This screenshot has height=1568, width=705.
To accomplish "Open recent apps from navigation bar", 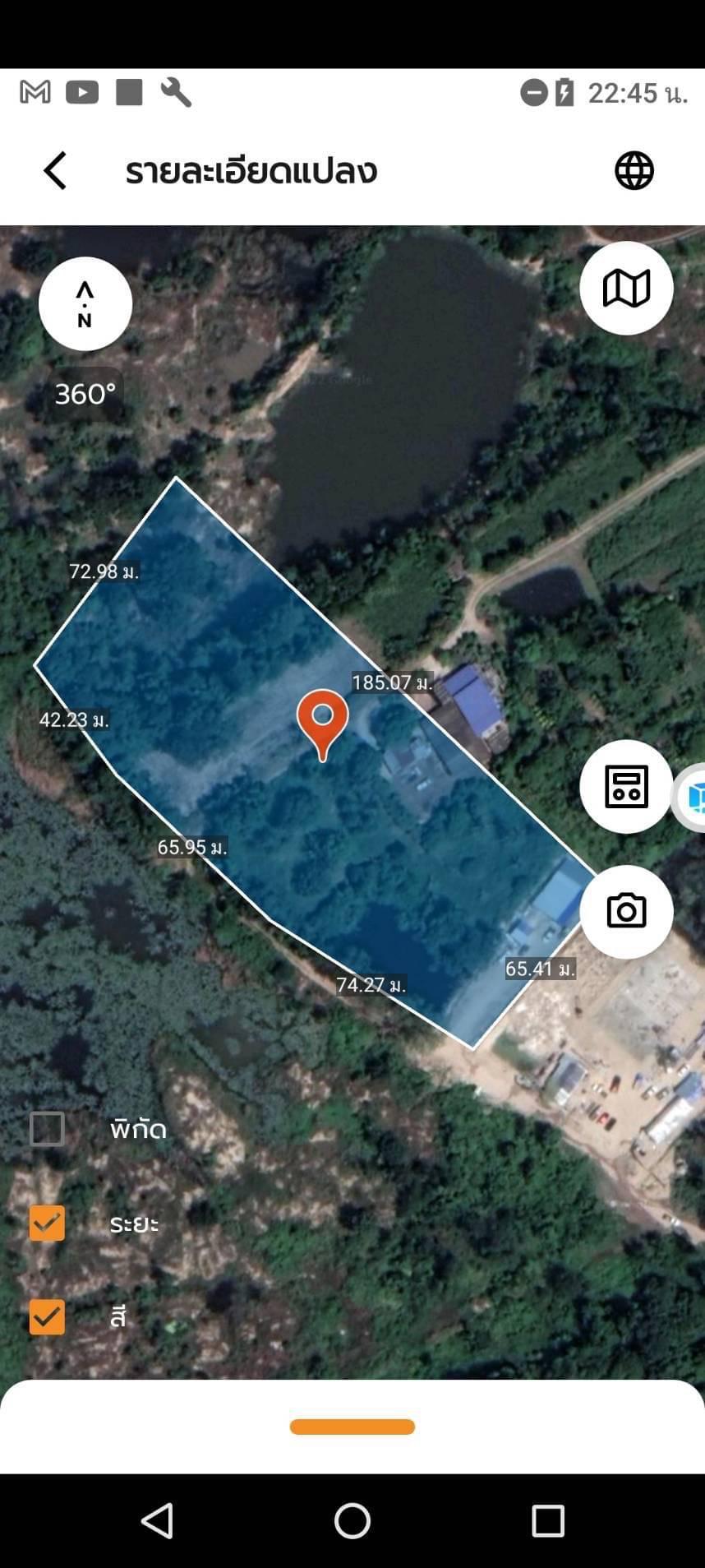I will pos(548,1521).
